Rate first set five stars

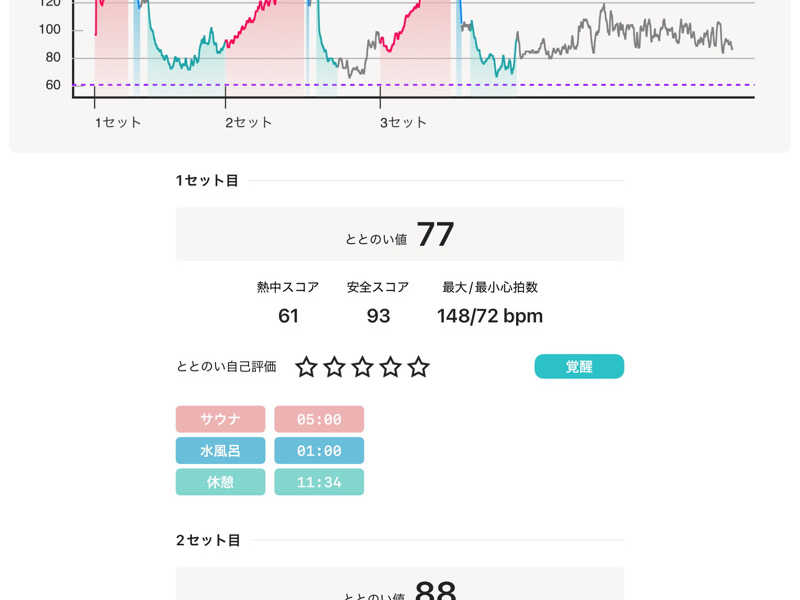pos(418,367)
